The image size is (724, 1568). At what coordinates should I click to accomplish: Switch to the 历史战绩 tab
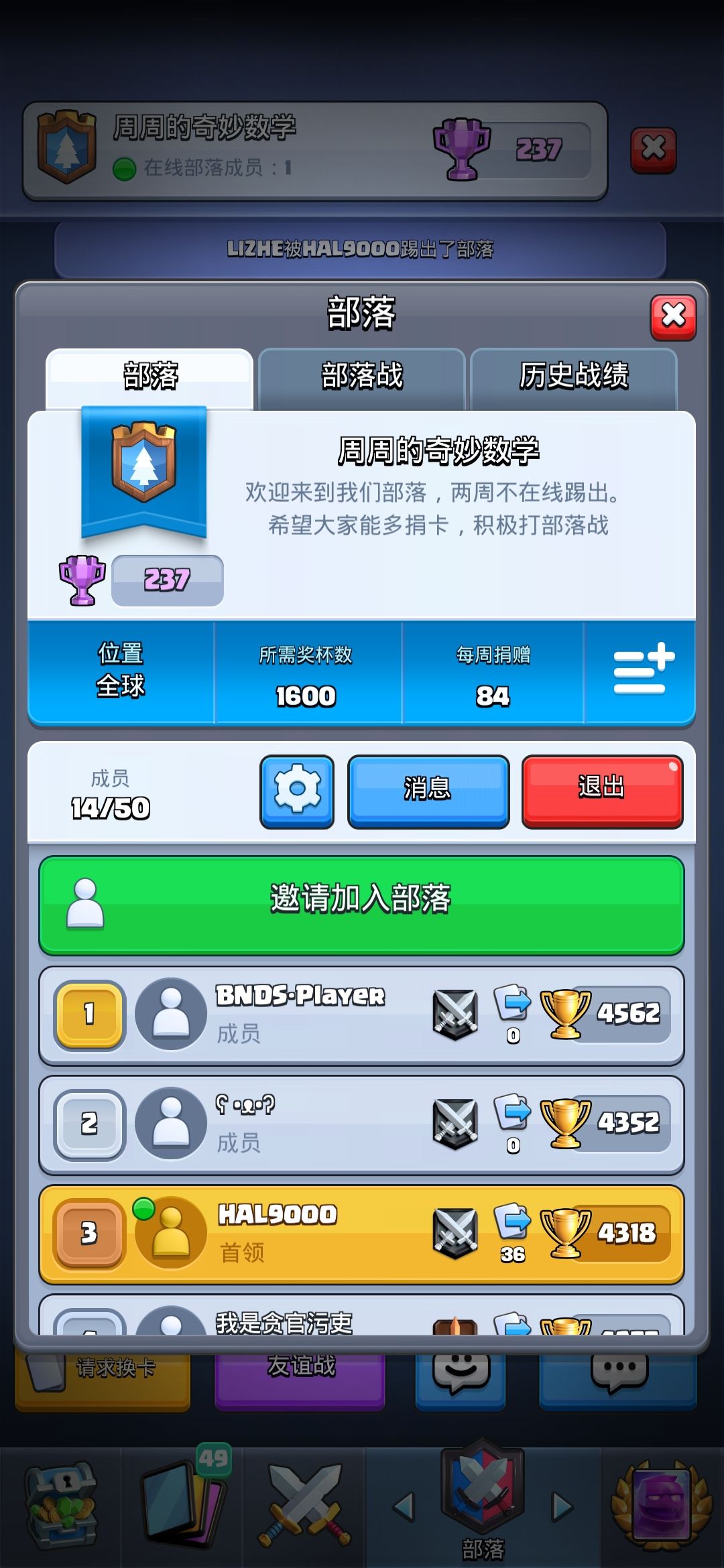pyautogui.click(x=574, y=377)
